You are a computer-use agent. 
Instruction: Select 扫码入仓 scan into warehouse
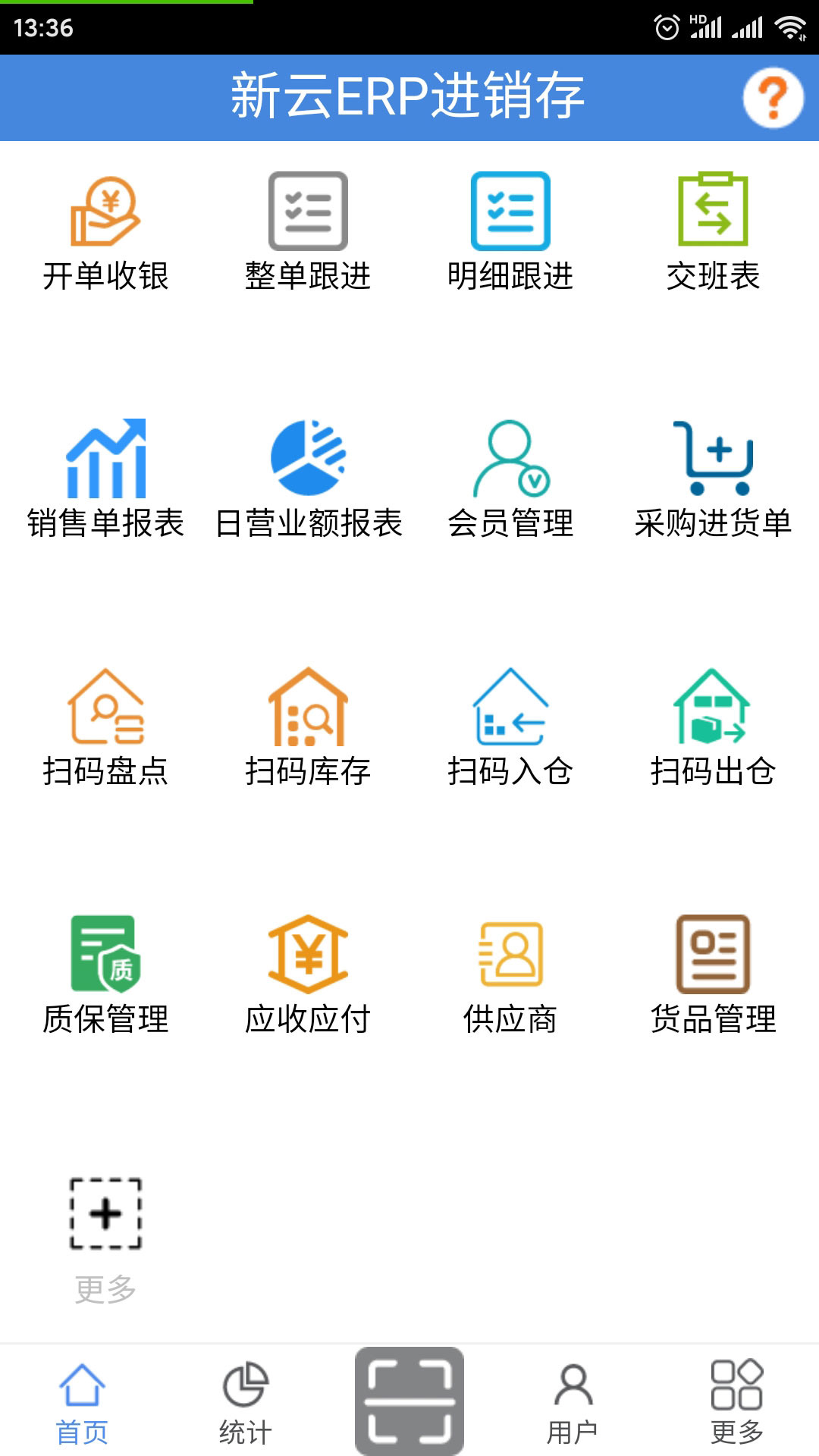(x=510, y=726)
